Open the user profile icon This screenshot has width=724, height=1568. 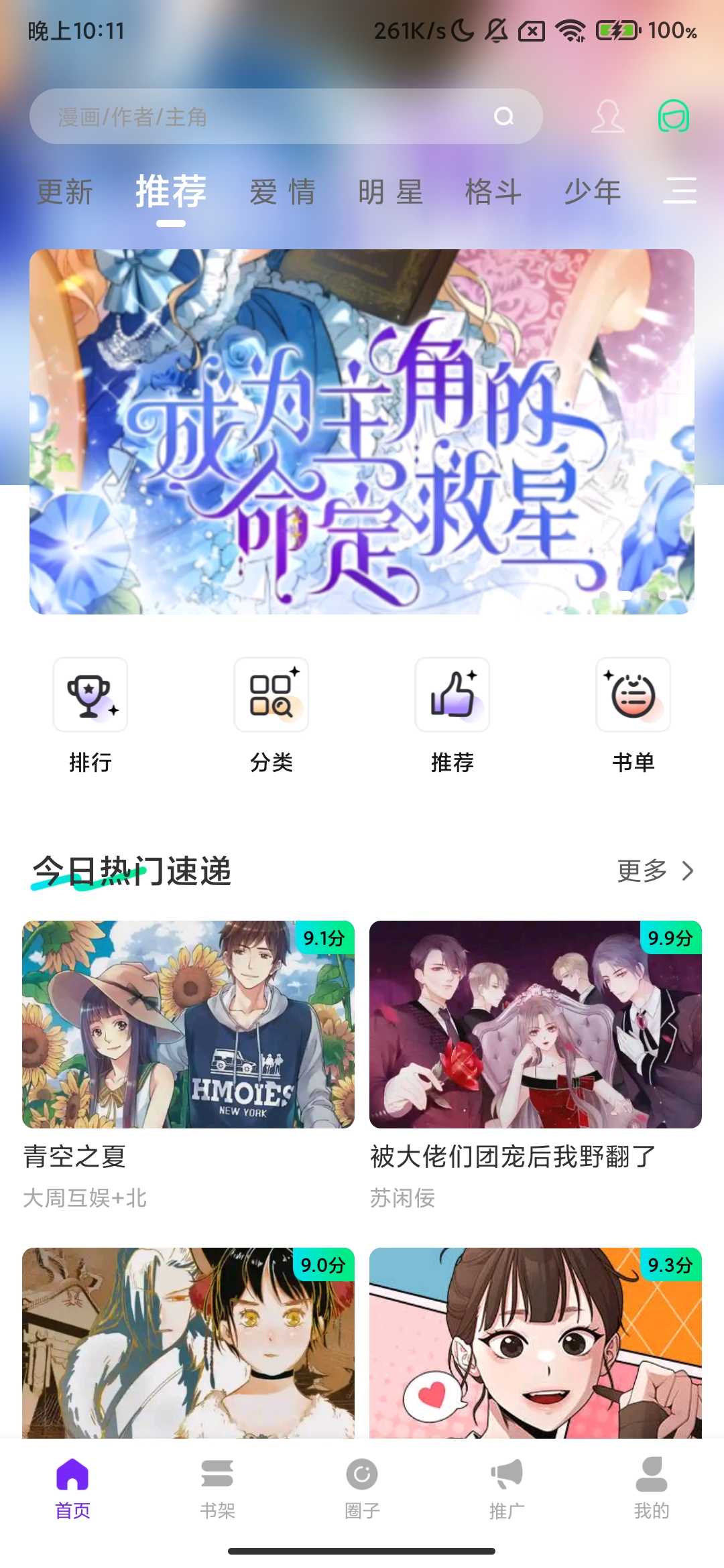[607, 117]
